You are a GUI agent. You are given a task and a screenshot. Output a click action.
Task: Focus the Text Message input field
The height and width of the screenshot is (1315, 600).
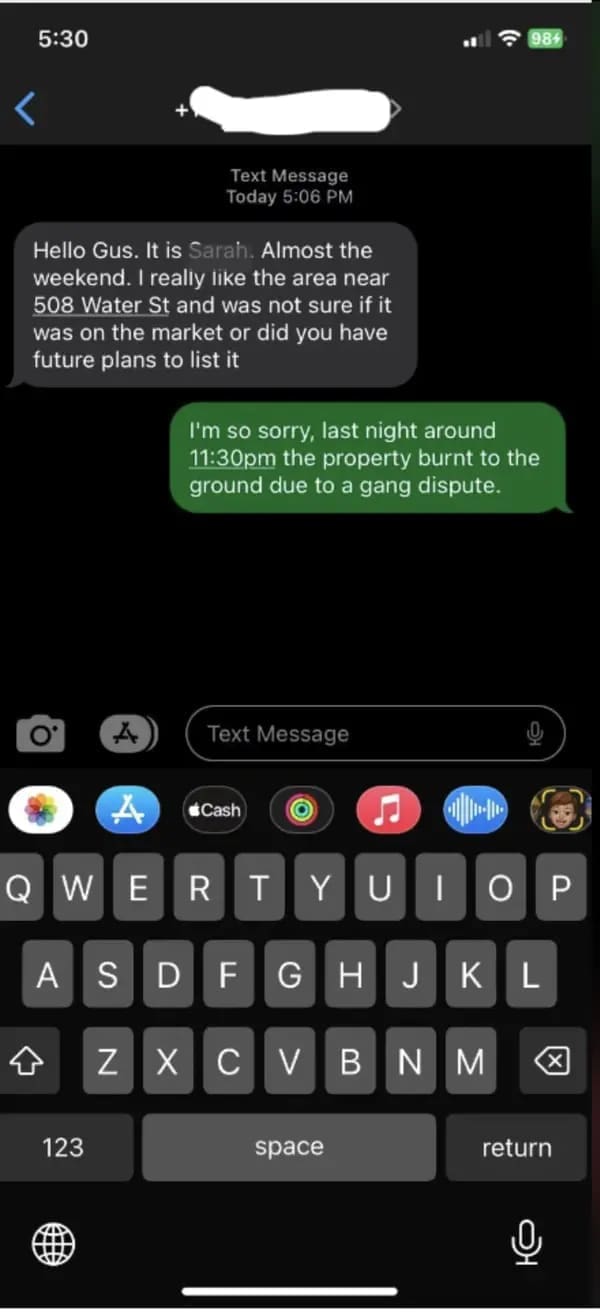pyautogui.click(x=360, y=734)
